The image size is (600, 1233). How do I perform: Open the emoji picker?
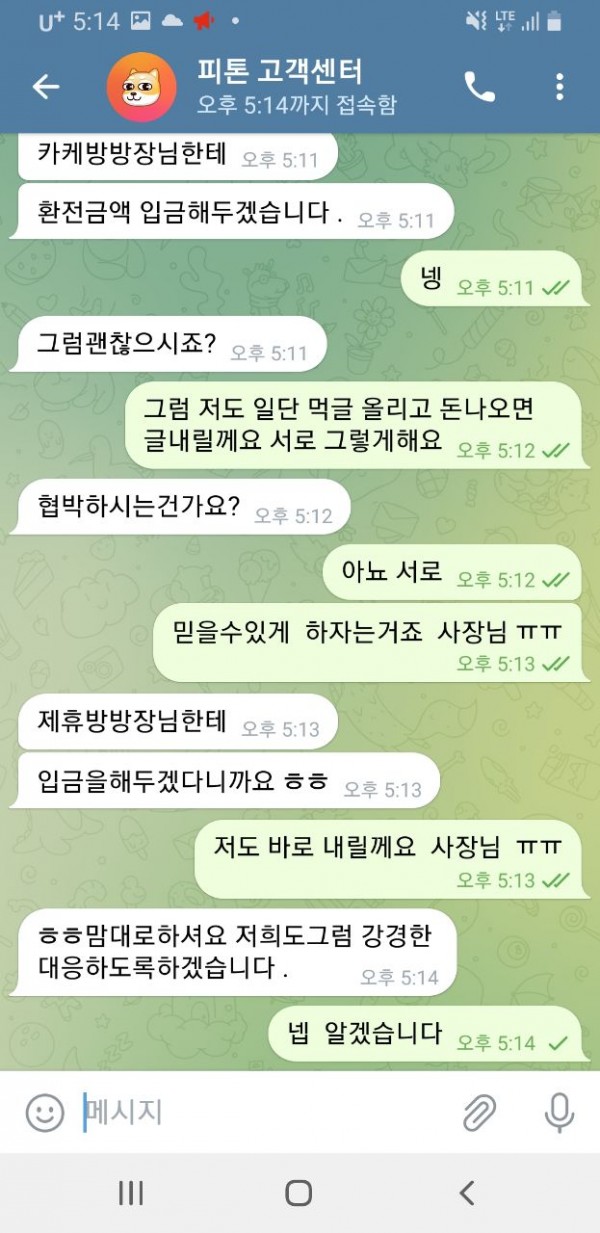tap(44, 1112)
